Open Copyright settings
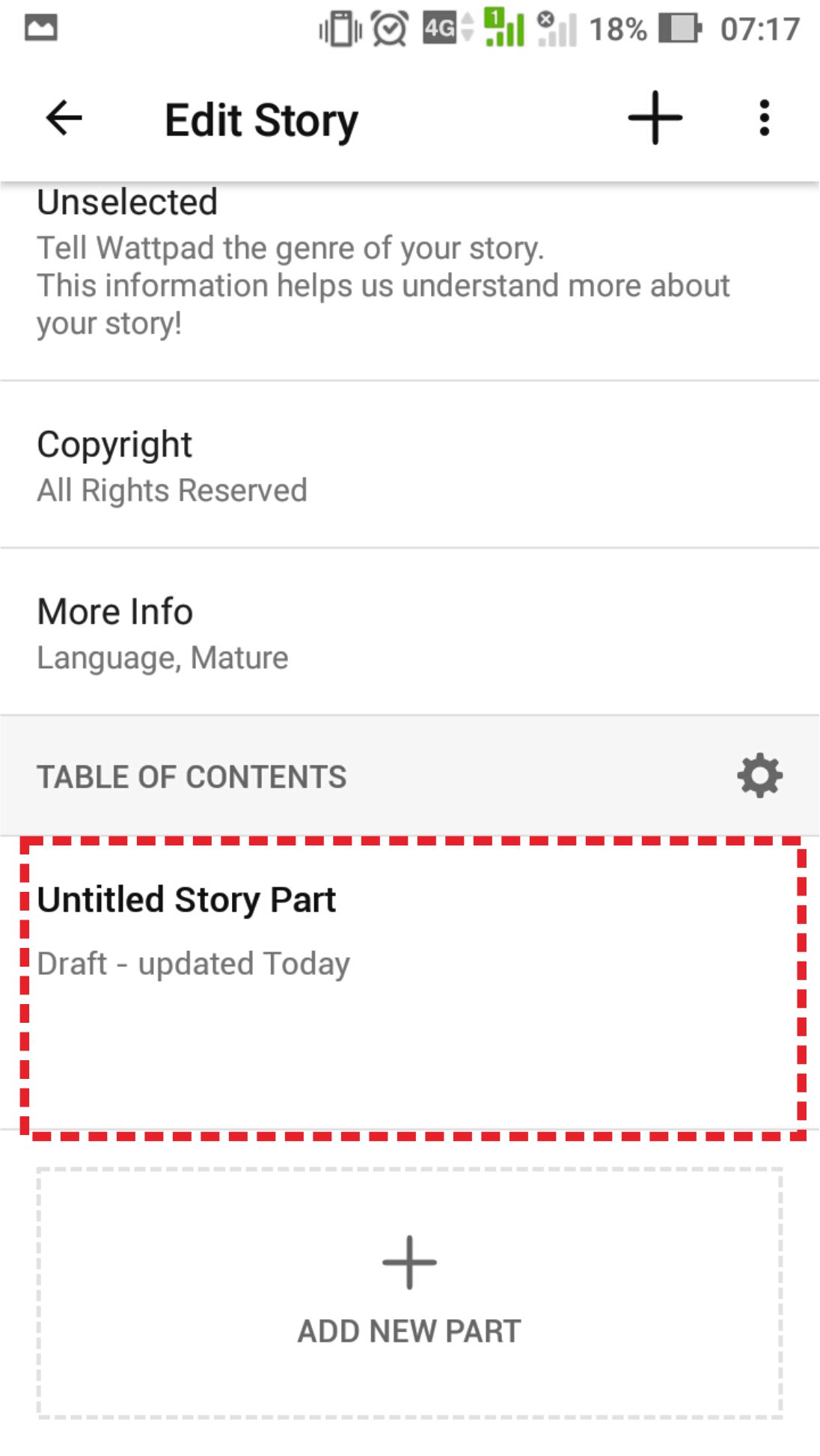The image size is (820, 1456). (x=410, y=465)
